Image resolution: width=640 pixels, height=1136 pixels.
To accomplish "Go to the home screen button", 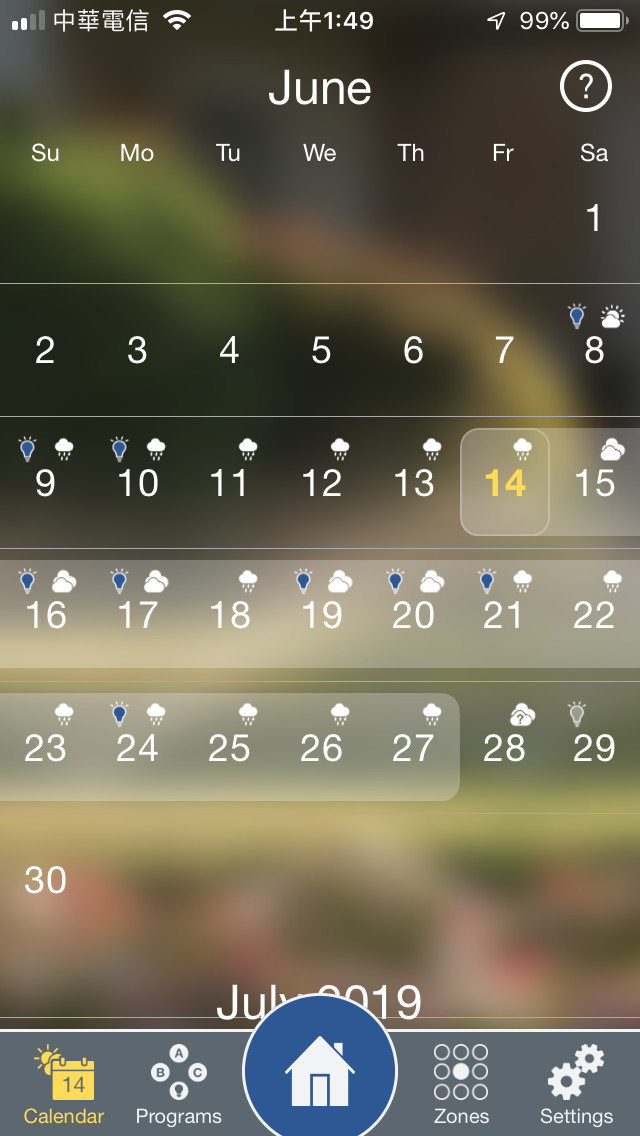I will click(x=320, y=1072).
